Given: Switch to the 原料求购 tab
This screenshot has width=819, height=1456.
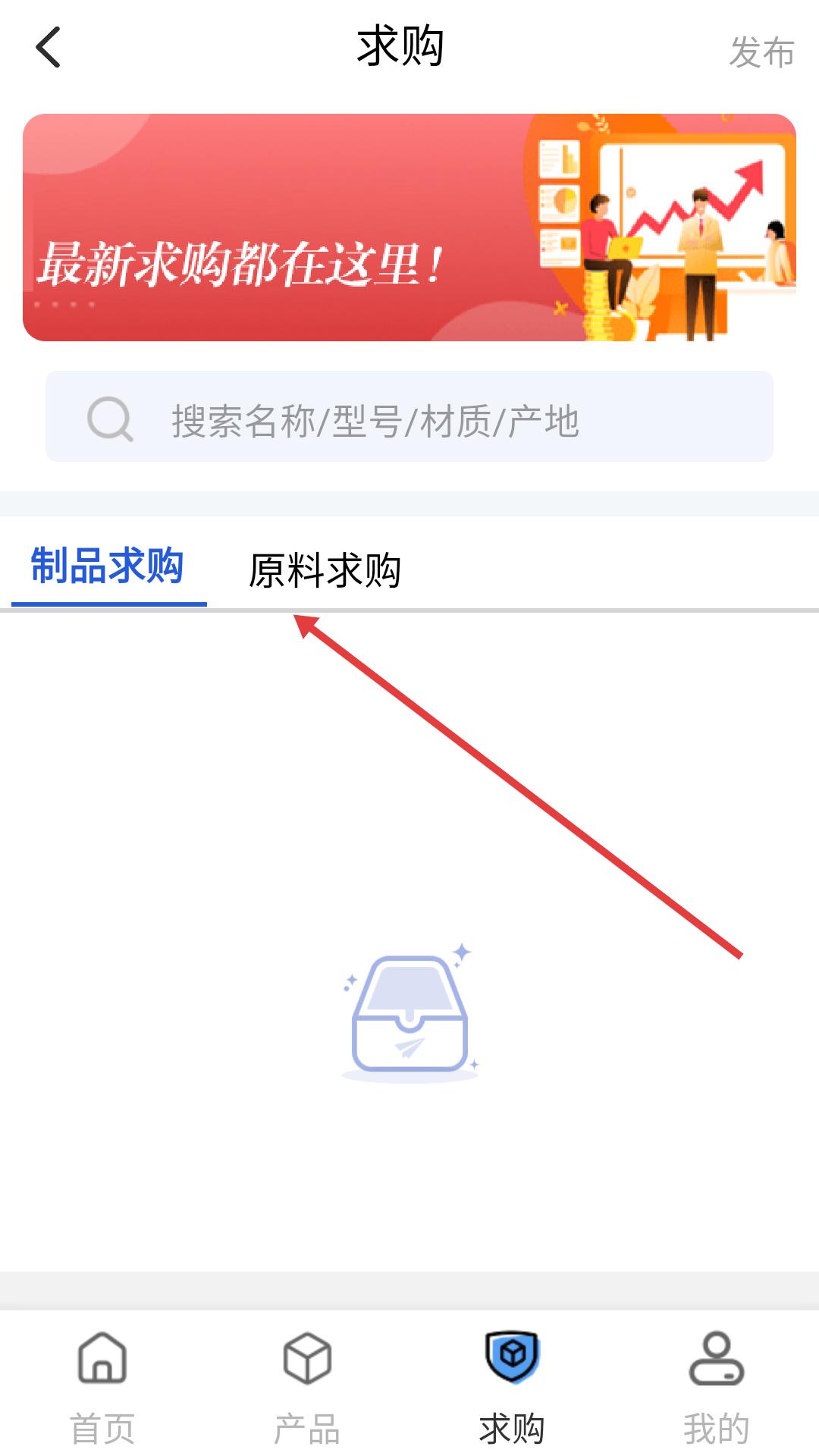Looking at the screenshot, I should 325,570.
